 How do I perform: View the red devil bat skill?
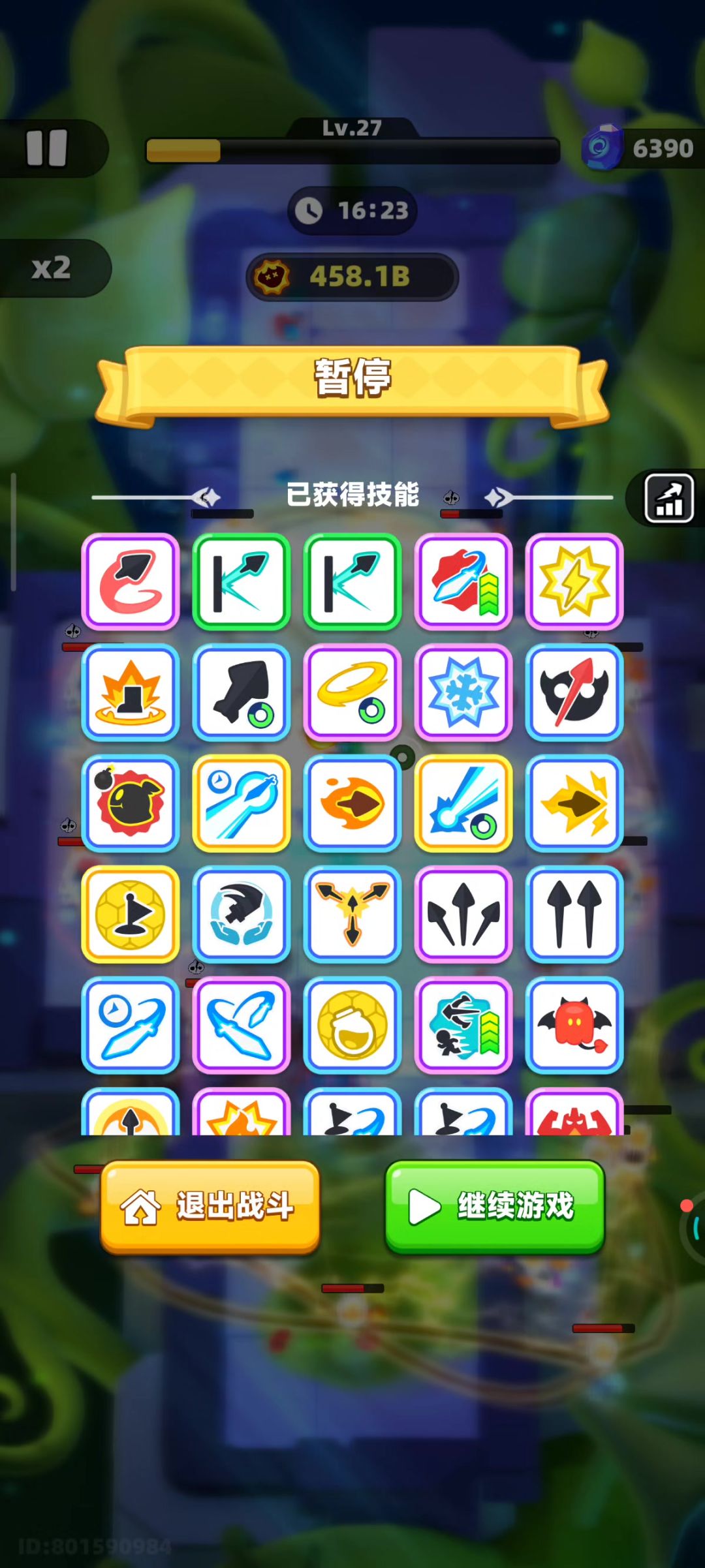coord(574,1025)
